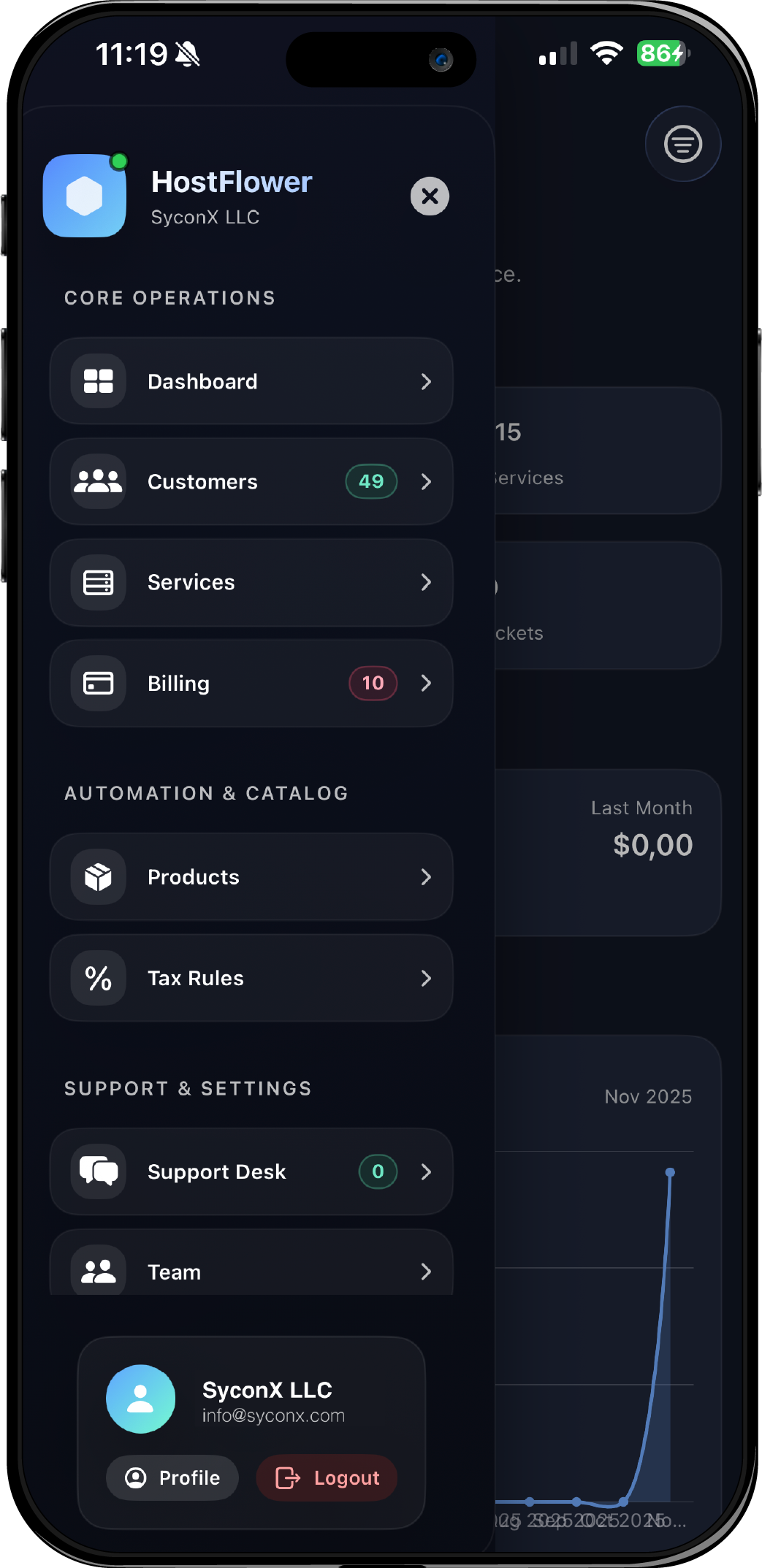Close the navigation drawer
762x1568 pixels.
click(x=430, y=196)
